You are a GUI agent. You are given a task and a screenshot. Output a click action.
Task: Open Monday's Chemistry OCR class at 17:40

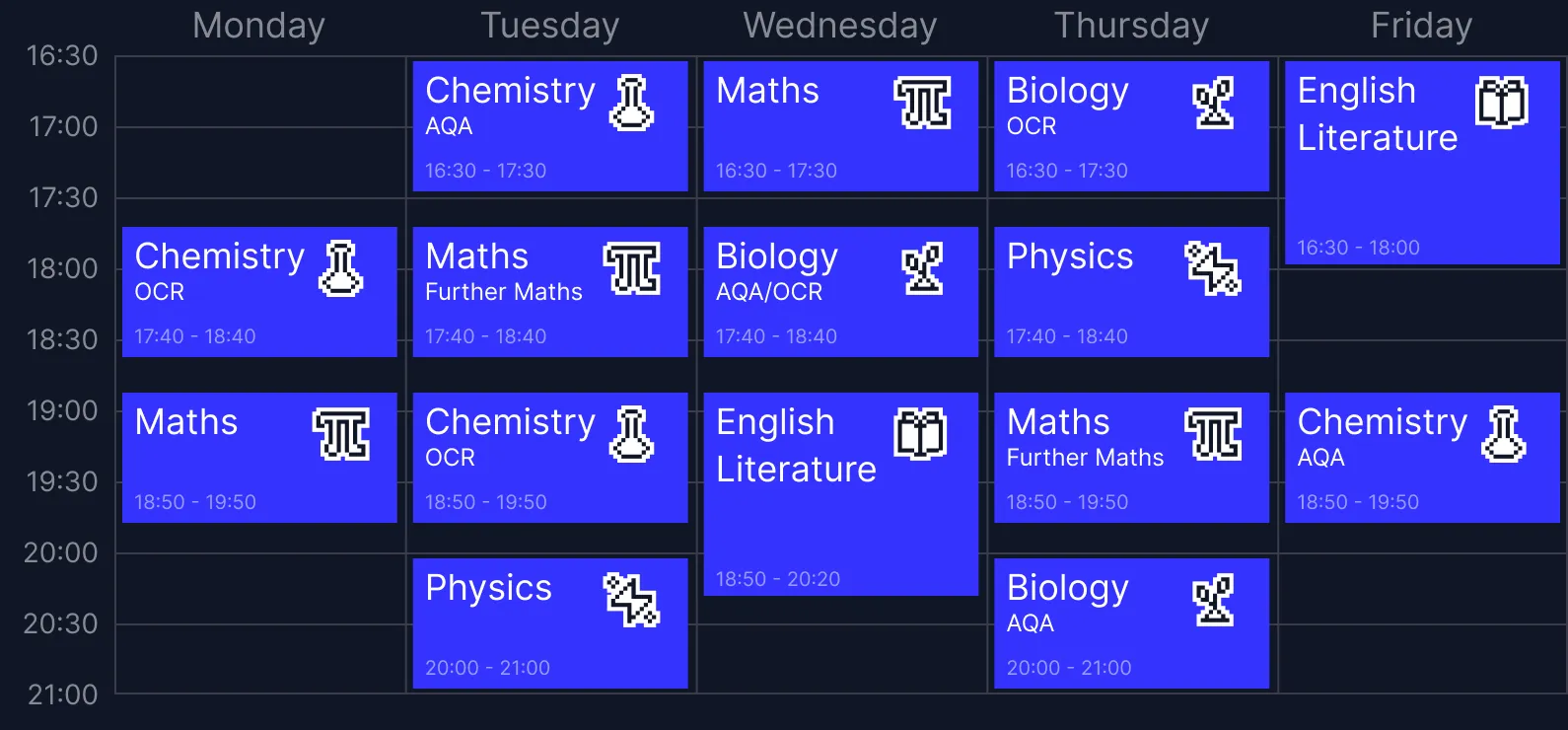(259, 292)
